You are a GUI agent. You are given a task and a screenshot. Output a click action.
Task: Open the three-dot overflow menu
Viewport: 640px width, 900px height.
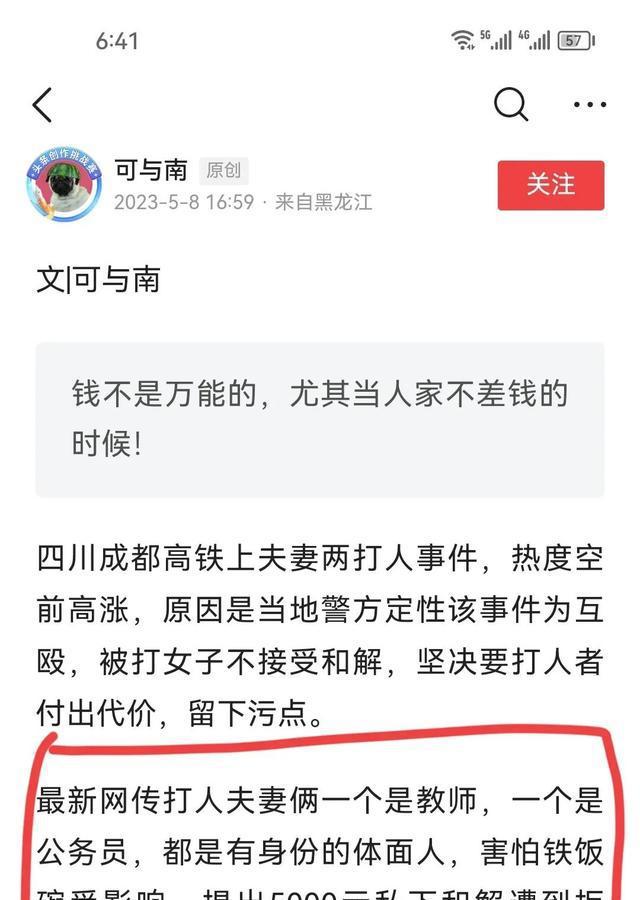[589, 104]
